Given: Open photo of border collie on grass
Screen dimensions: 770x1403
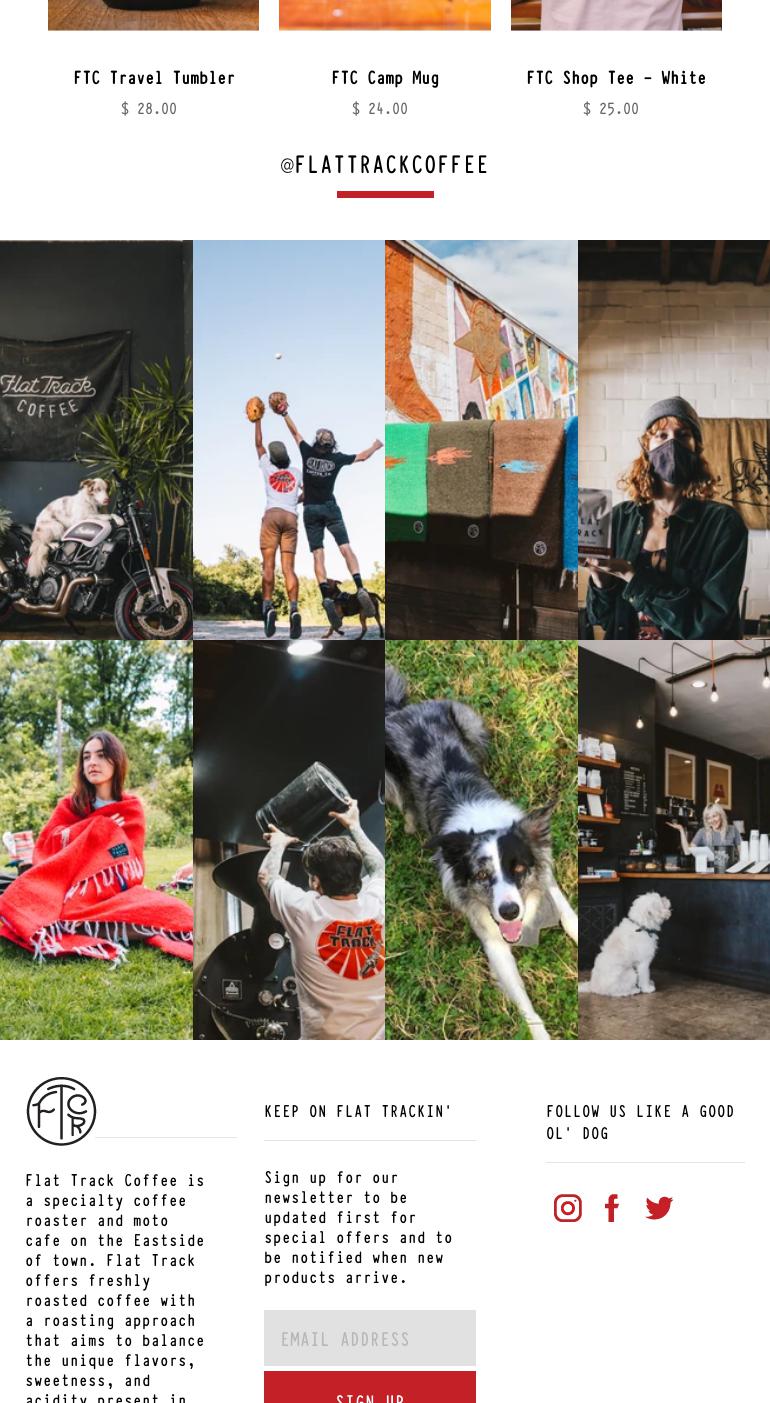Looking at the screenshot, I should pyautogui.click(x=481, y=840).
